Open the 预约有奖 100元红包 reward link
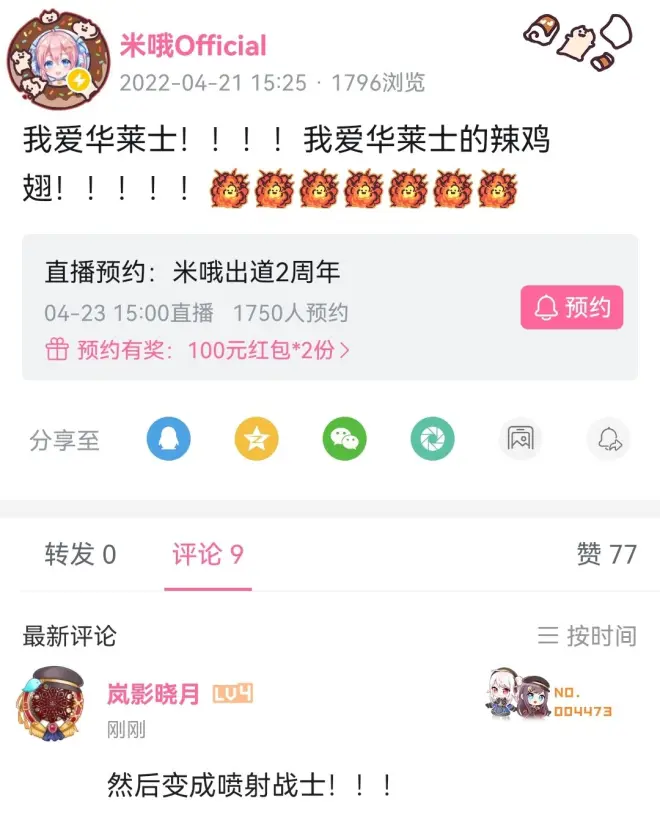Screen dimensions: 660x820 198,350
